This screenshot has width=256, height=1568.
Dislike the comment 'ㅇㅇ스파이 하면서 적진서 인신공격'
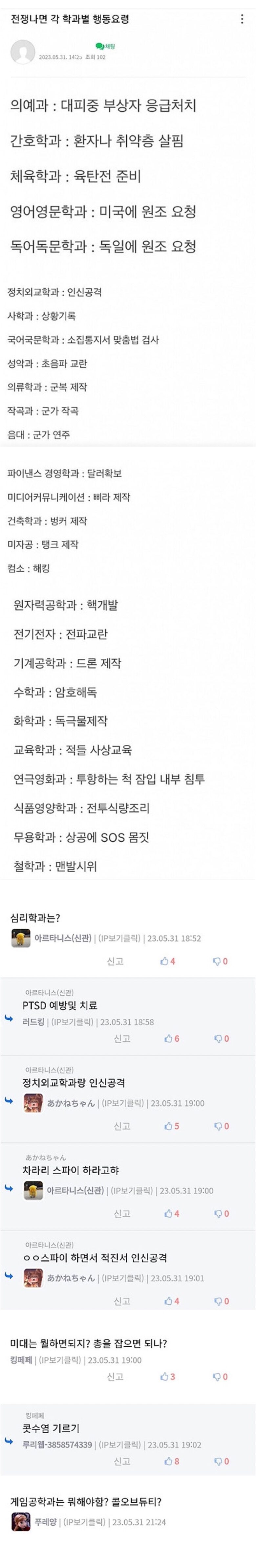pyautogui.click(x=221, y=1301)
